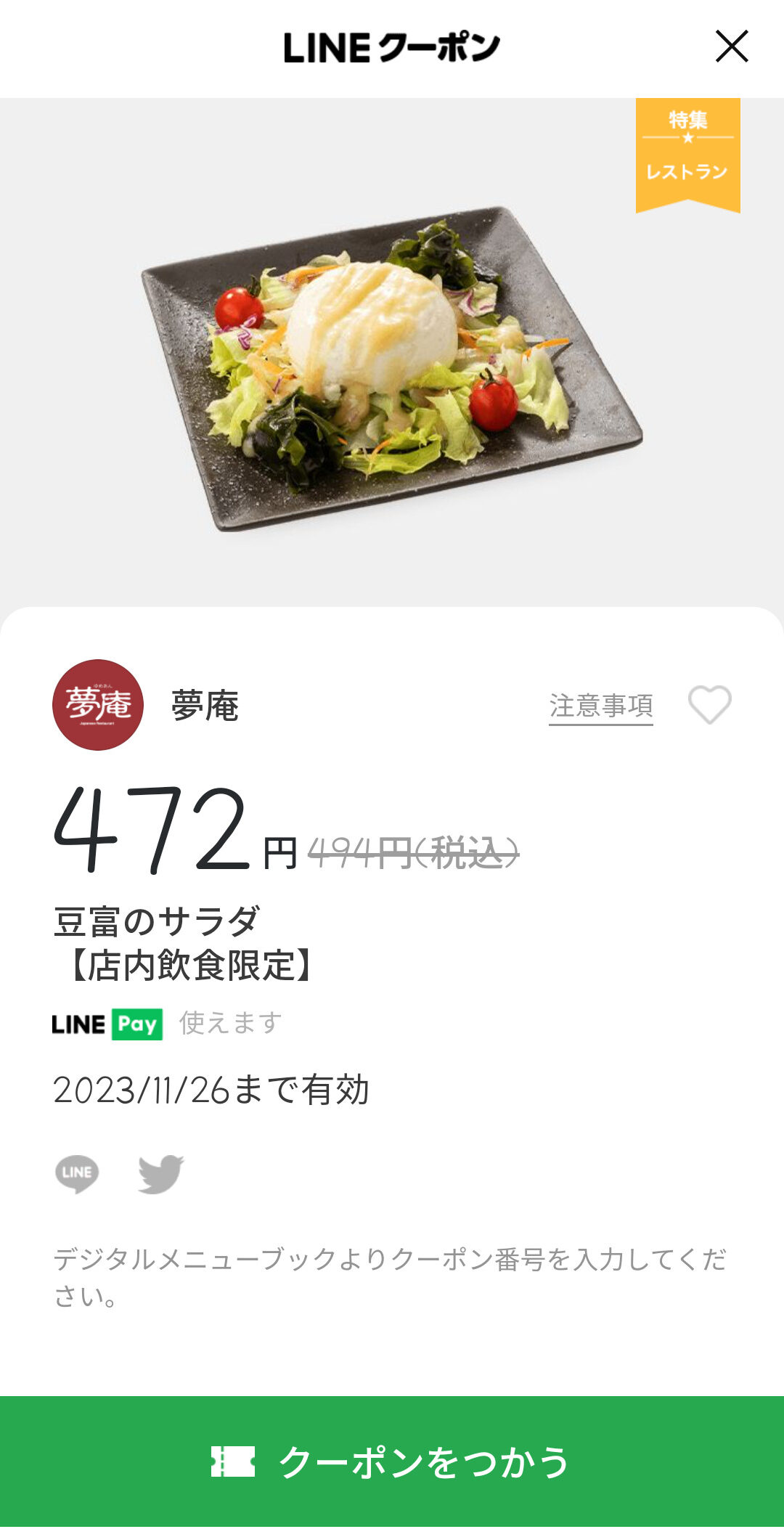Tap クーポンをつかう to use coupon
The height and width of the screenshot is (1529, 784).
392,1461
